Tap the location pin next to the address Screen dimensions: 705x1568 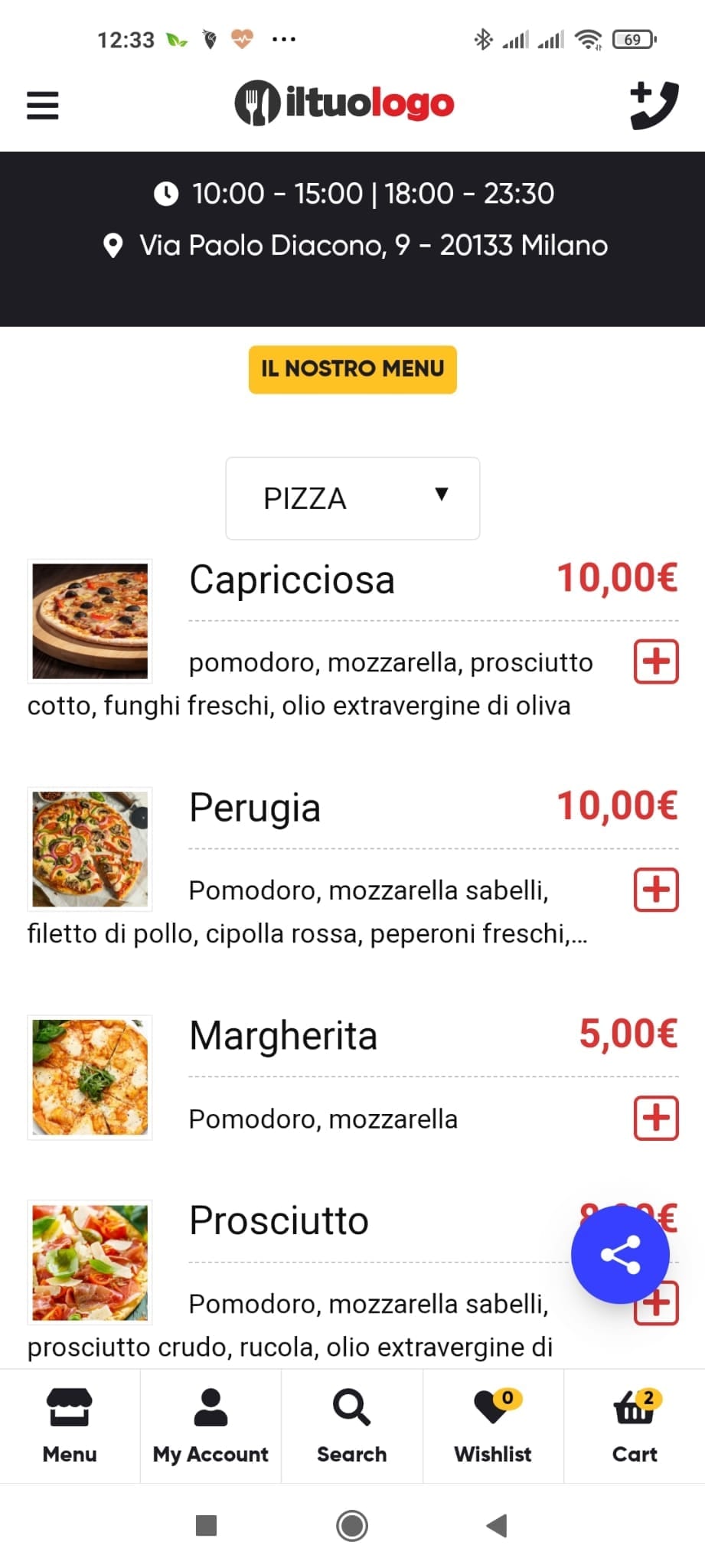point(113,245)
